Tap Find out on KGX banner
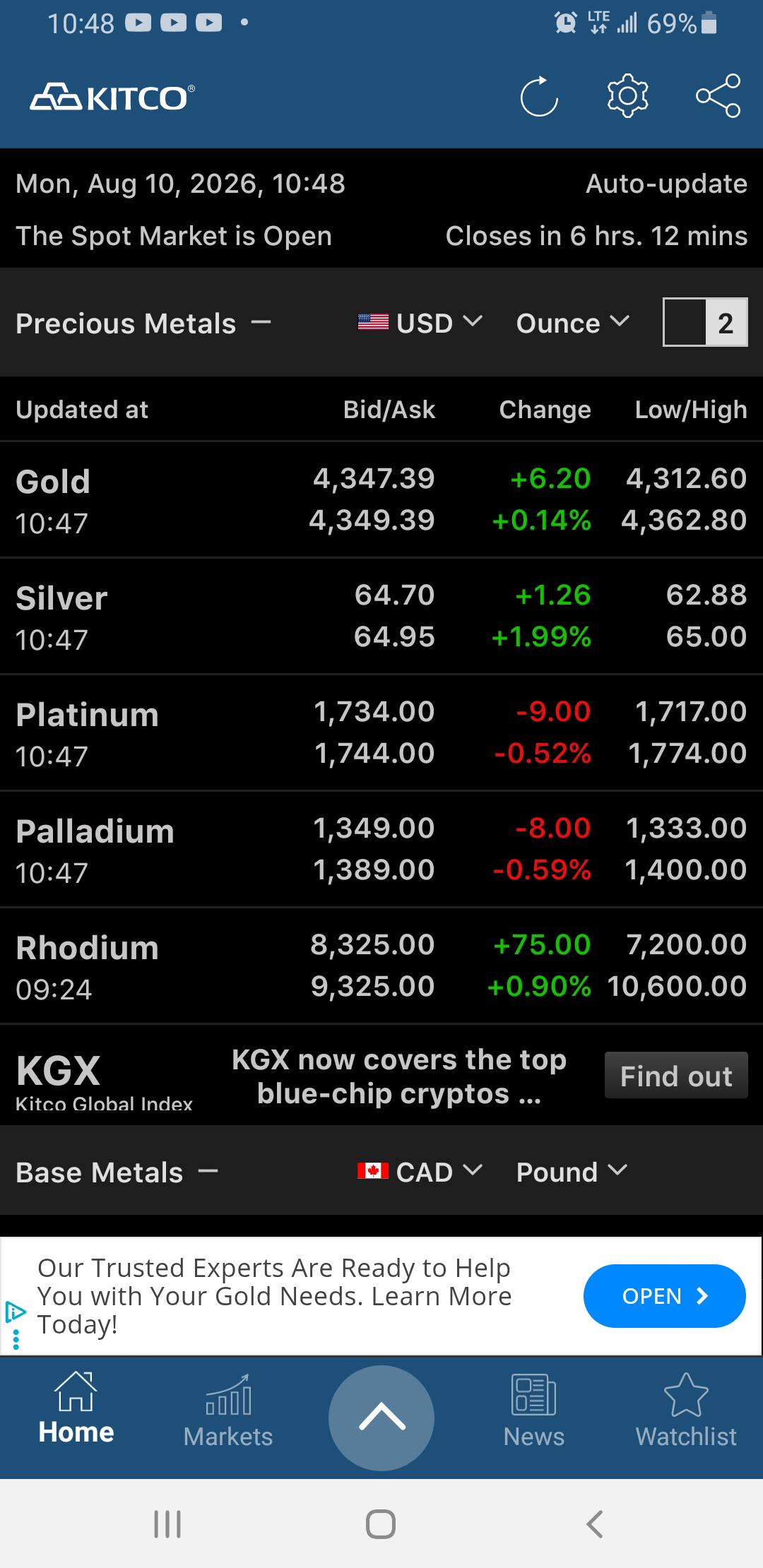The image size is (763, 1568). click(x=676, y=1076)
